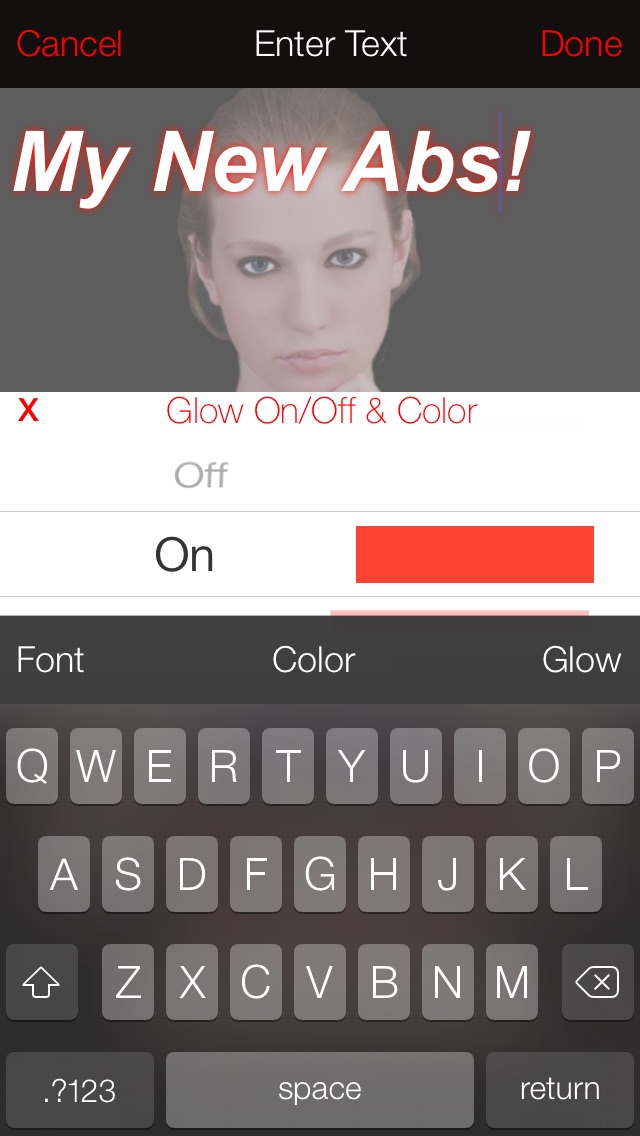Tap the return key

point(559,1089)
